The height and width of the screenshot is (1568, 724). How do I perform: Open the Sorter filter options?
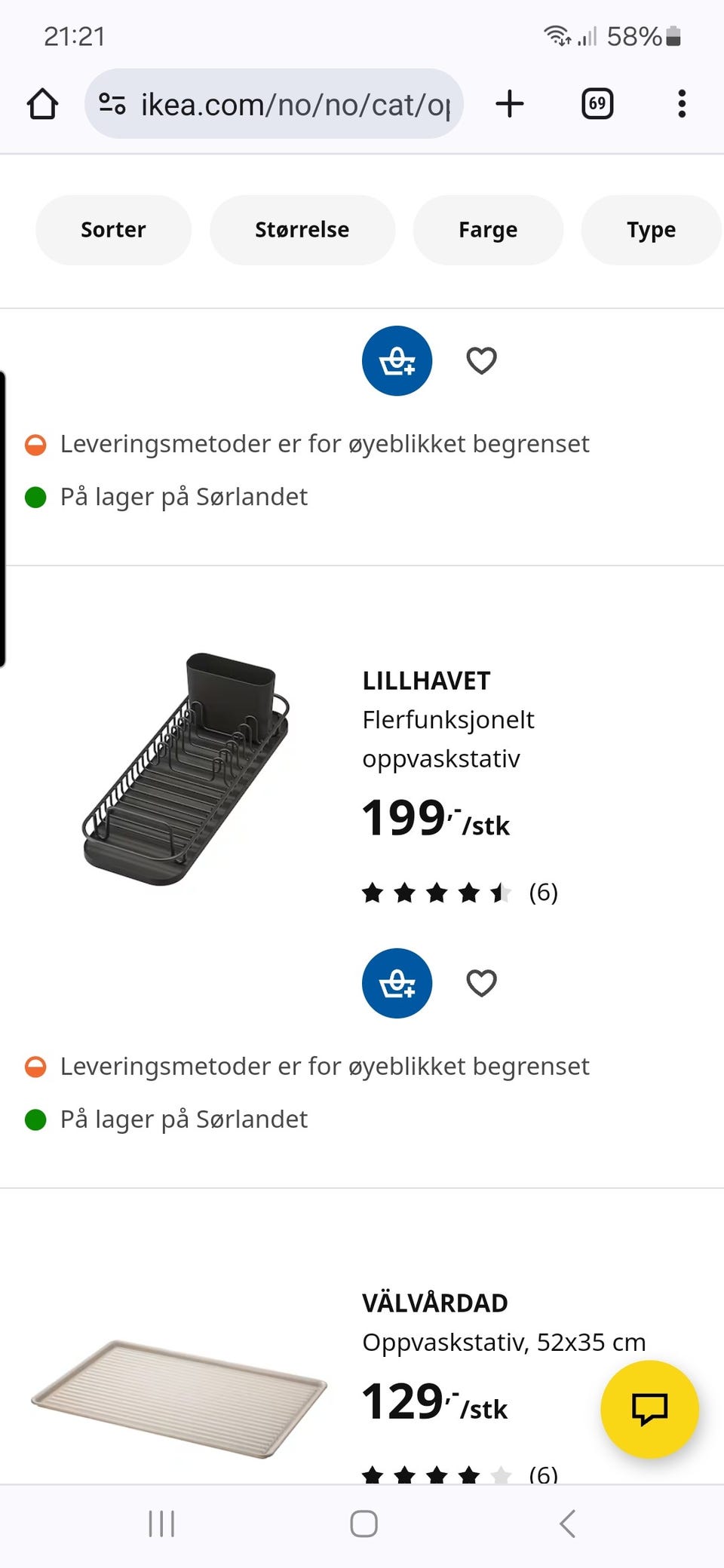coord(113,230)
